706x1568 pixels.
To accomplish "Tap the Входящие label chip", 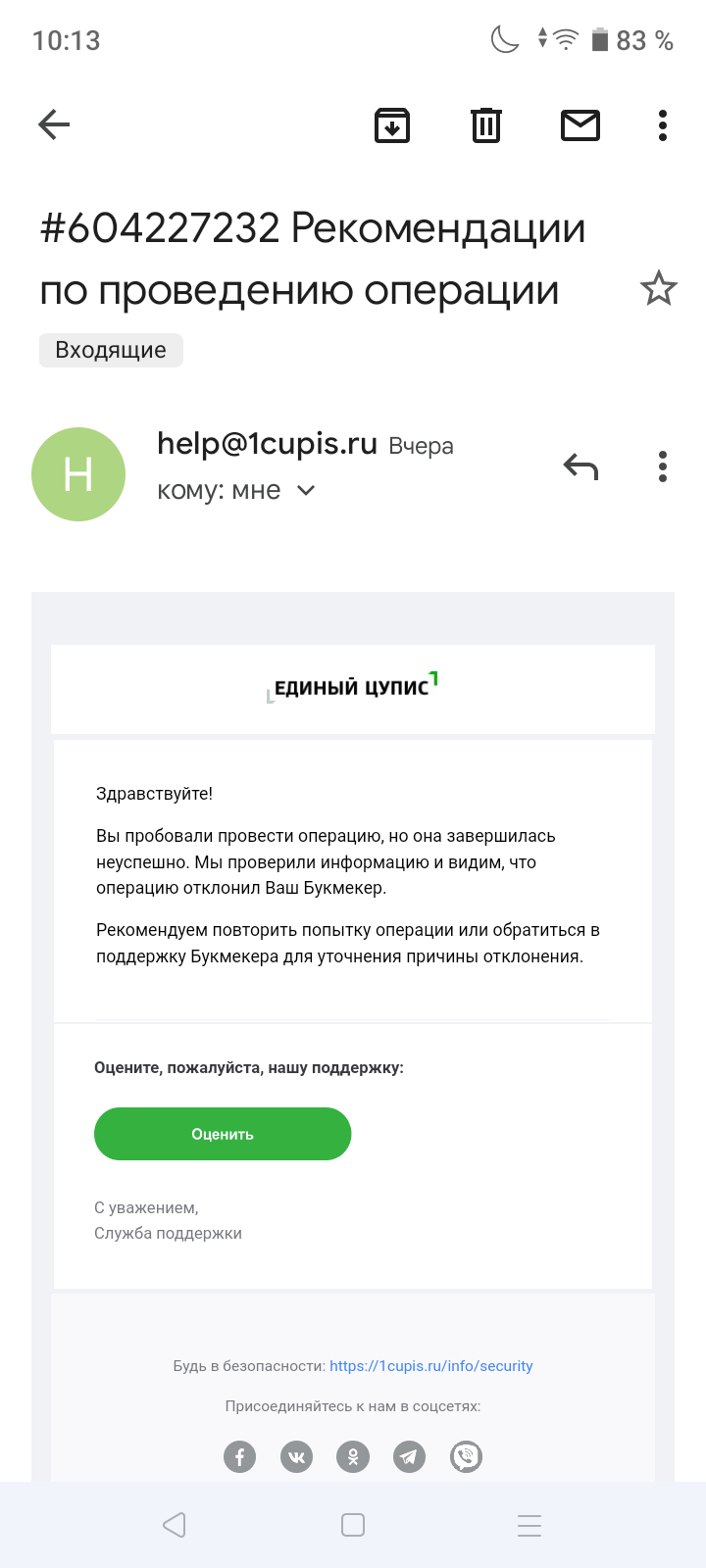I will click(x=111, y=350).
